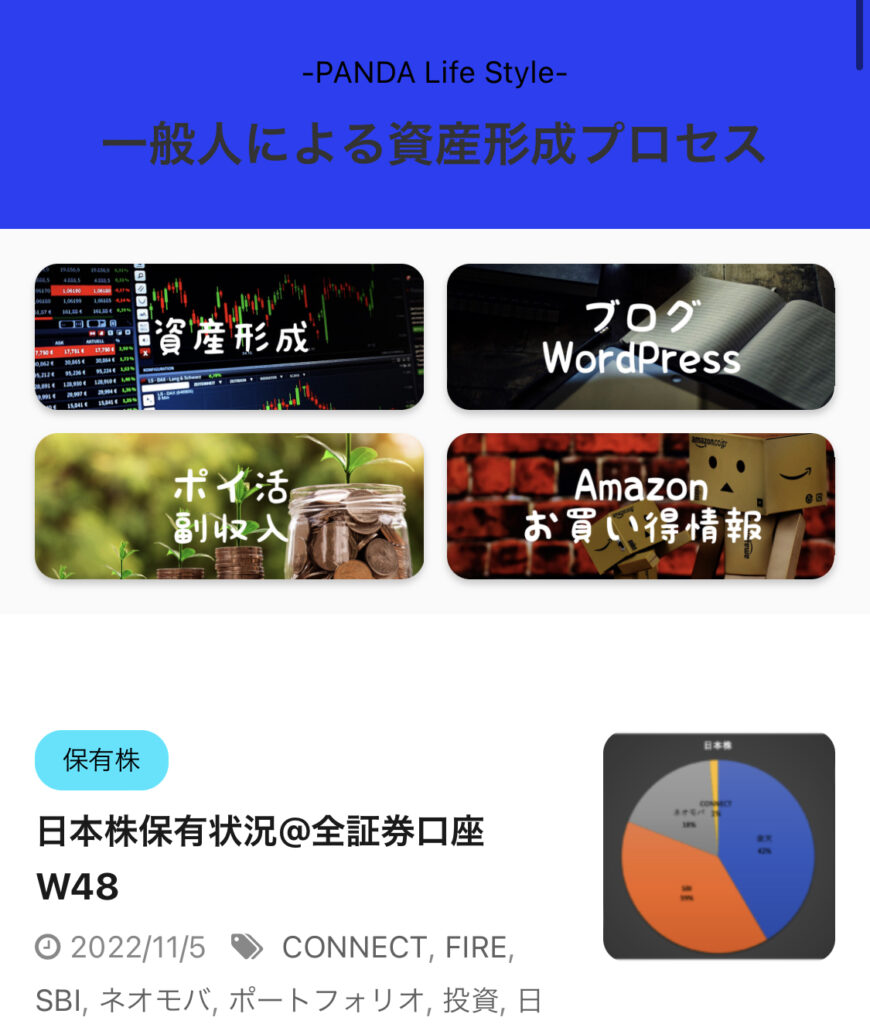Open the 資産形成 category banner
Screen dimensions: 870x1024
tap(229, 337)
